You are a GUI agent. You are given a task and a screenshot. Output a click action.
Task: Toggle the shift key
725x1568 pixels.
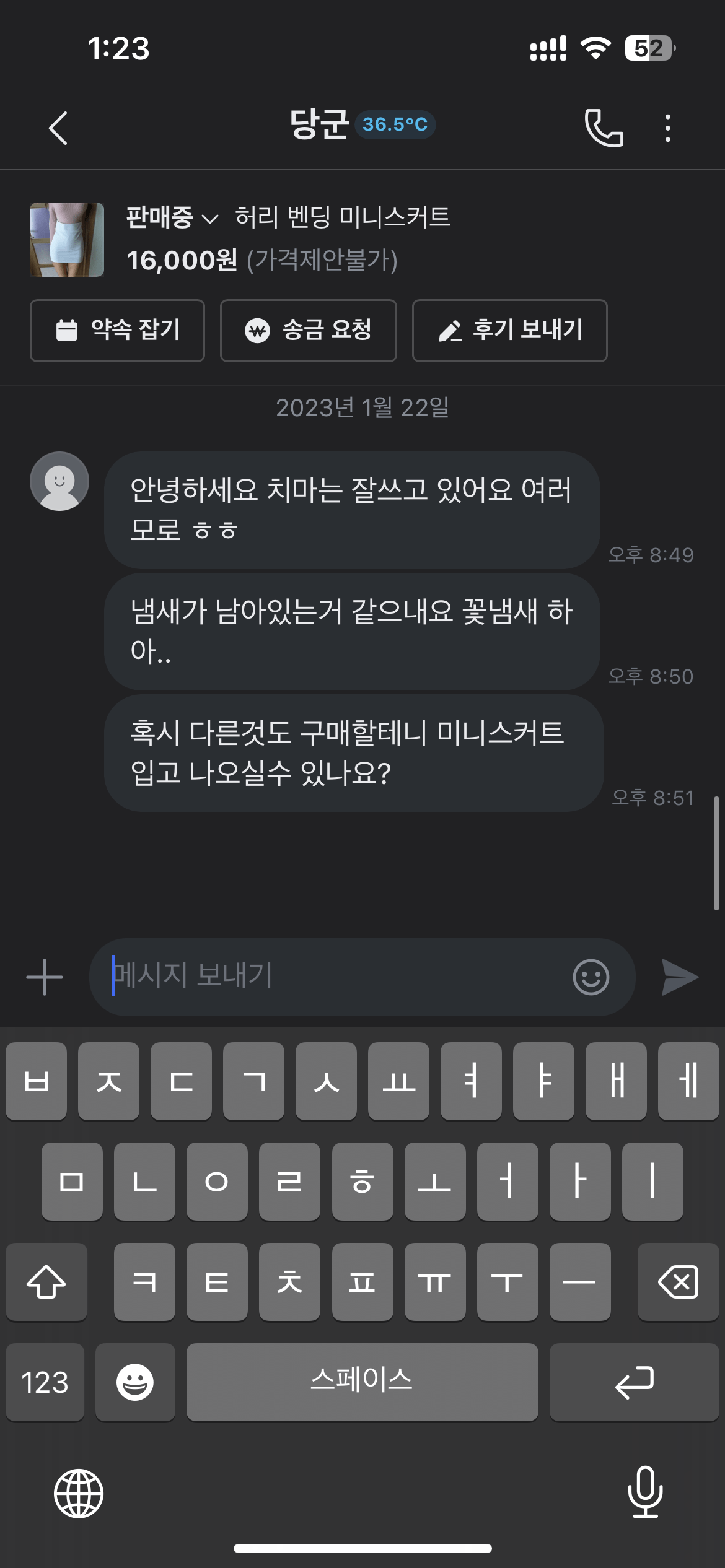click(46, 1281)
